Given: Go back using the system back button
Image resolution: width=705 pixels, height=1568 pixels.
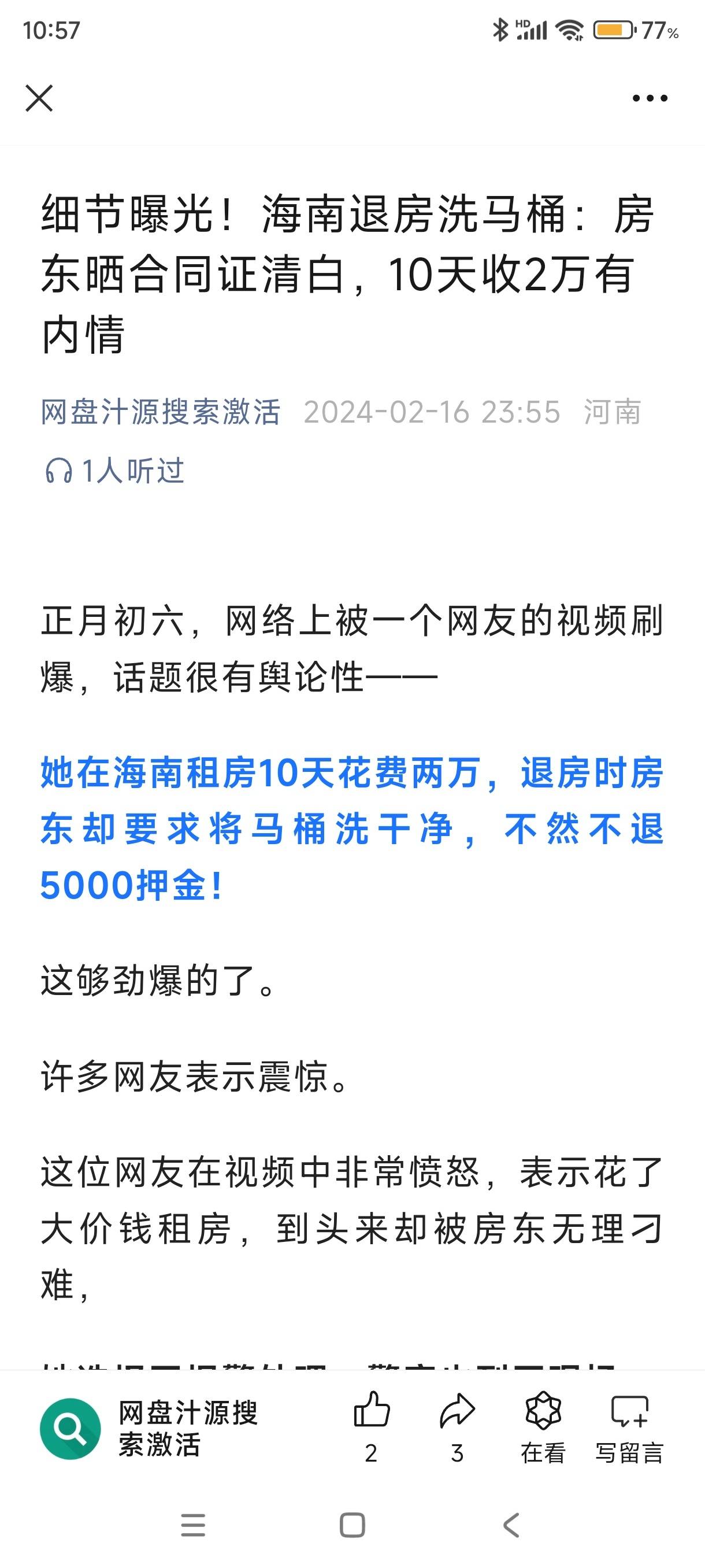Looking at the screenshot, I should [511, 1525].
